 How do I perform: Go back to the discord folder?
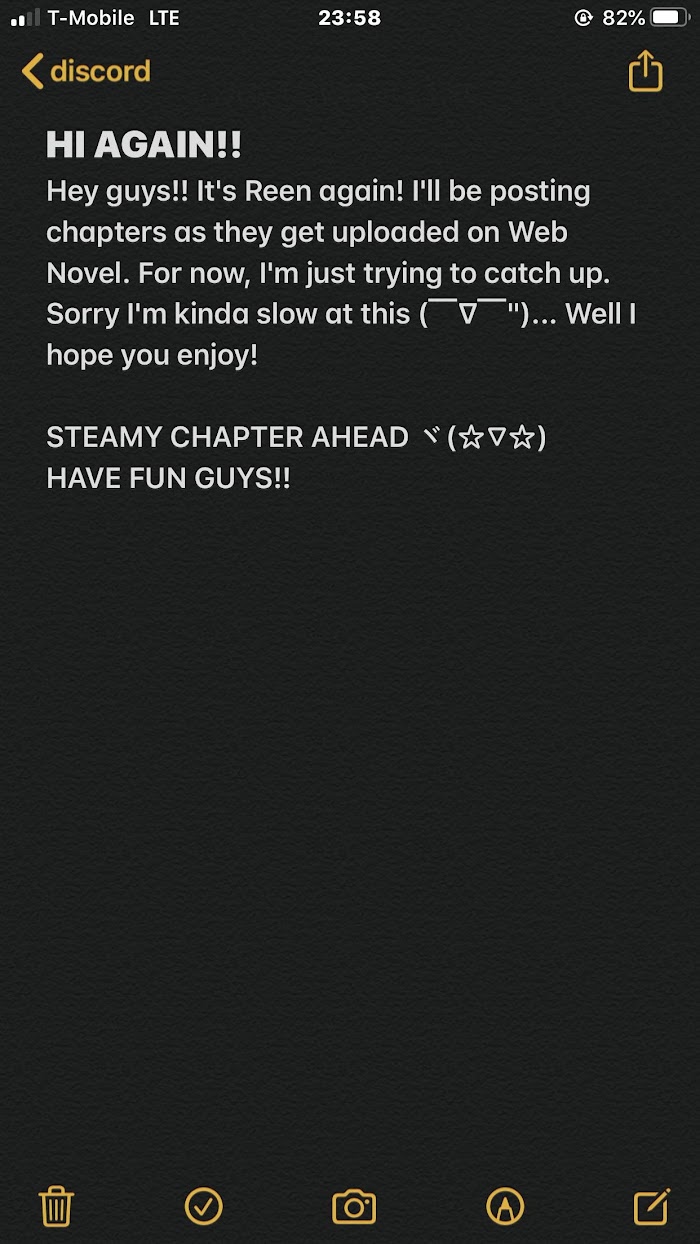click(x=86, y=72)
